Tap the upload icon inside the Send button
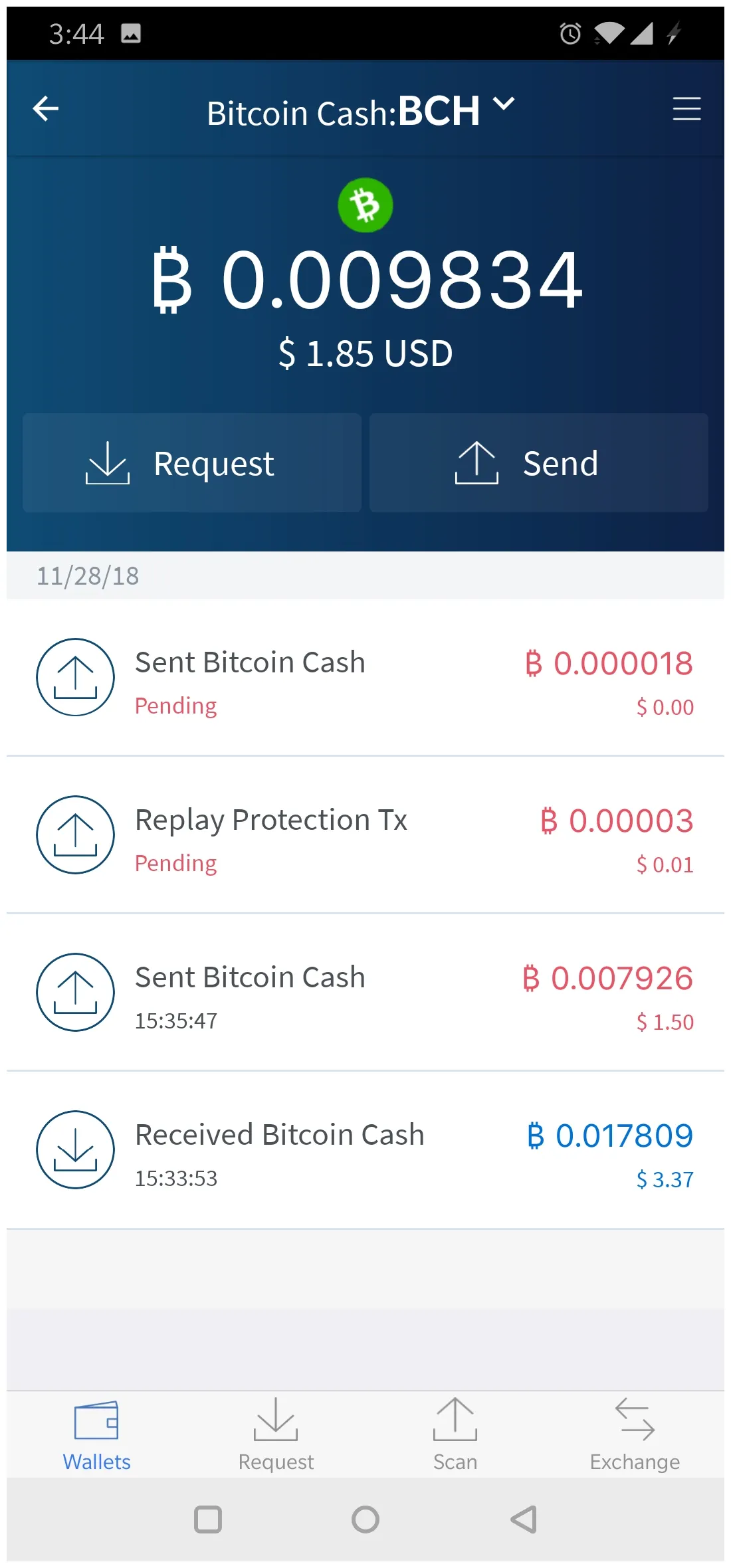This screenshot has width=731, height=1568. (x=476, y=462)
